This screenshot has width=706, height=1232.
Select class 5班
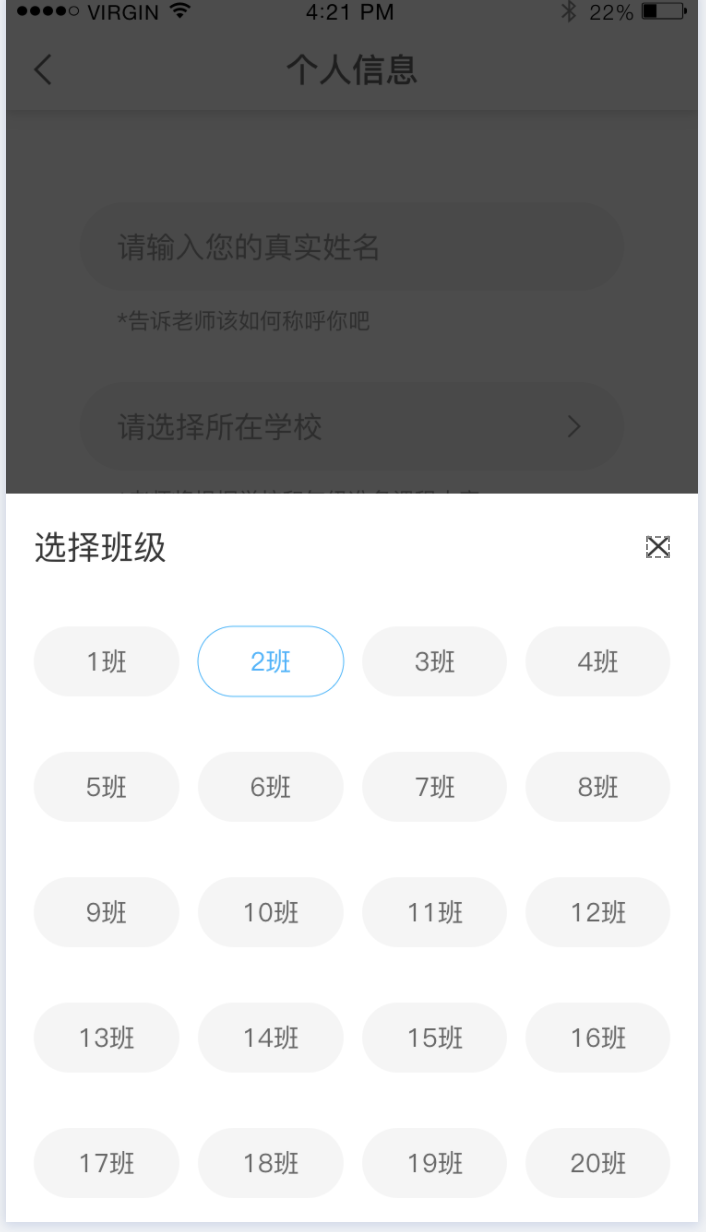coord(106,787)
